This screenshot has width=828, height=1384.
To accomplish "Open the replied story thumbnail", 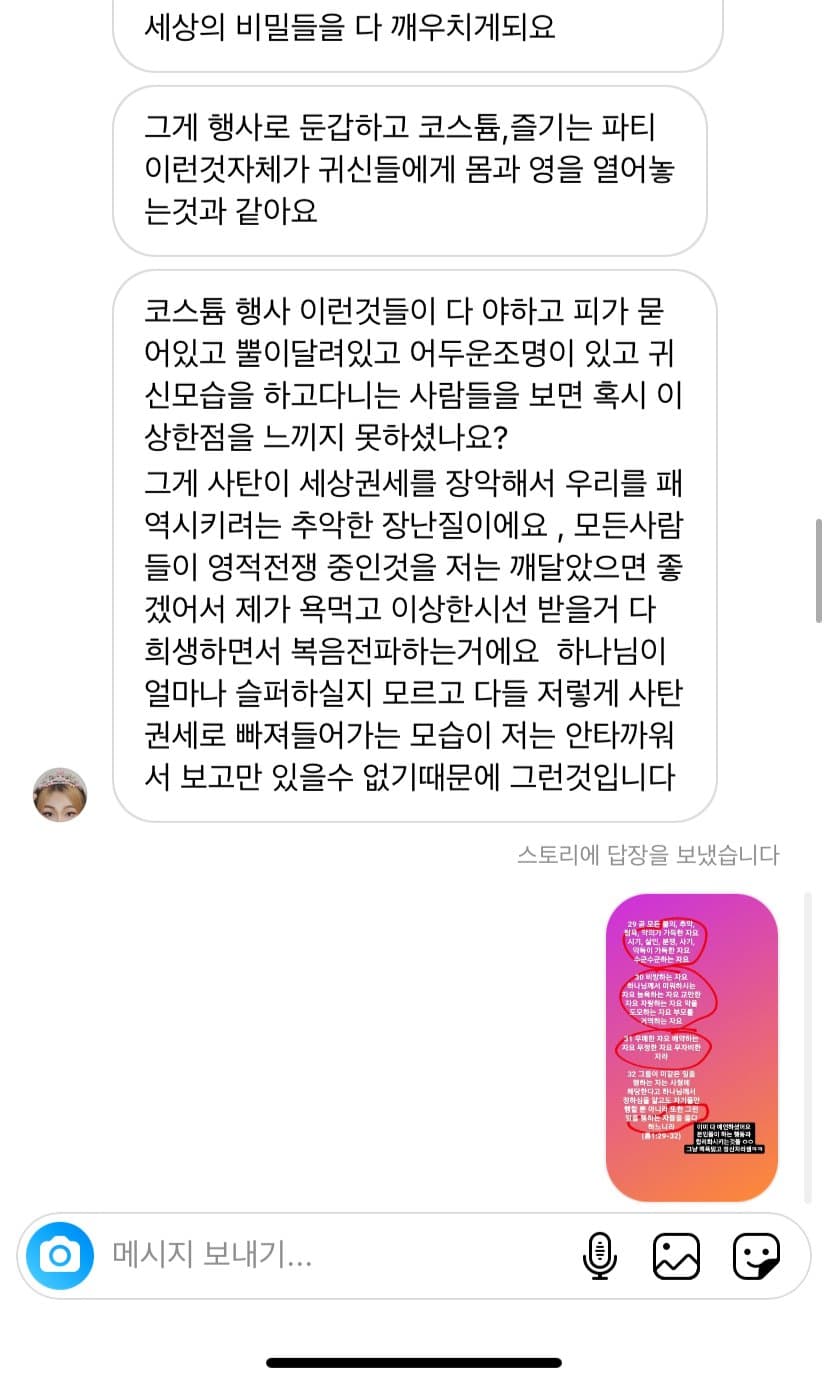I will click(x=692, y=1047).
